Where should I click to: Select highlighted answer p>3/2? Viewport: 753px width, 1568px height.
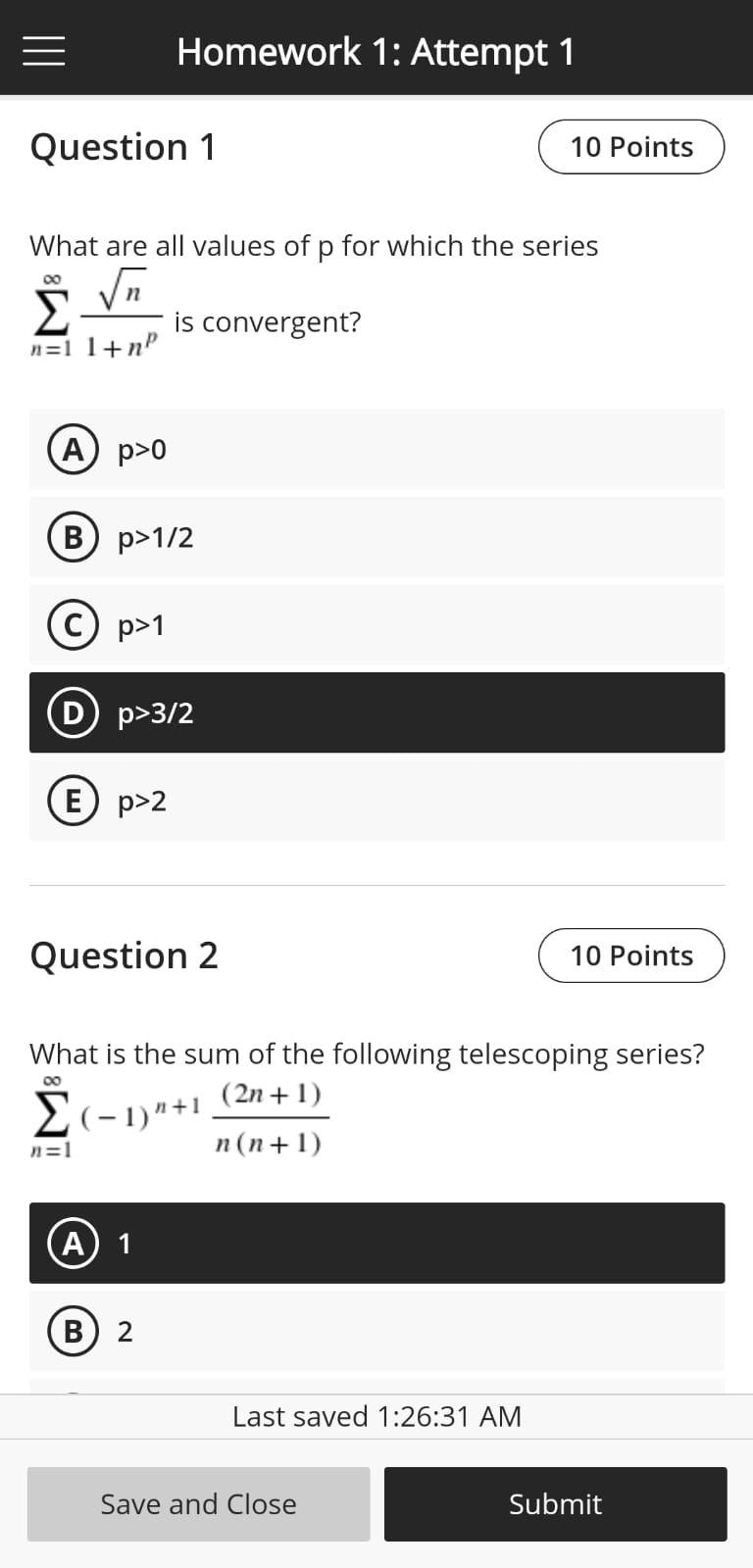coord(376,712)
